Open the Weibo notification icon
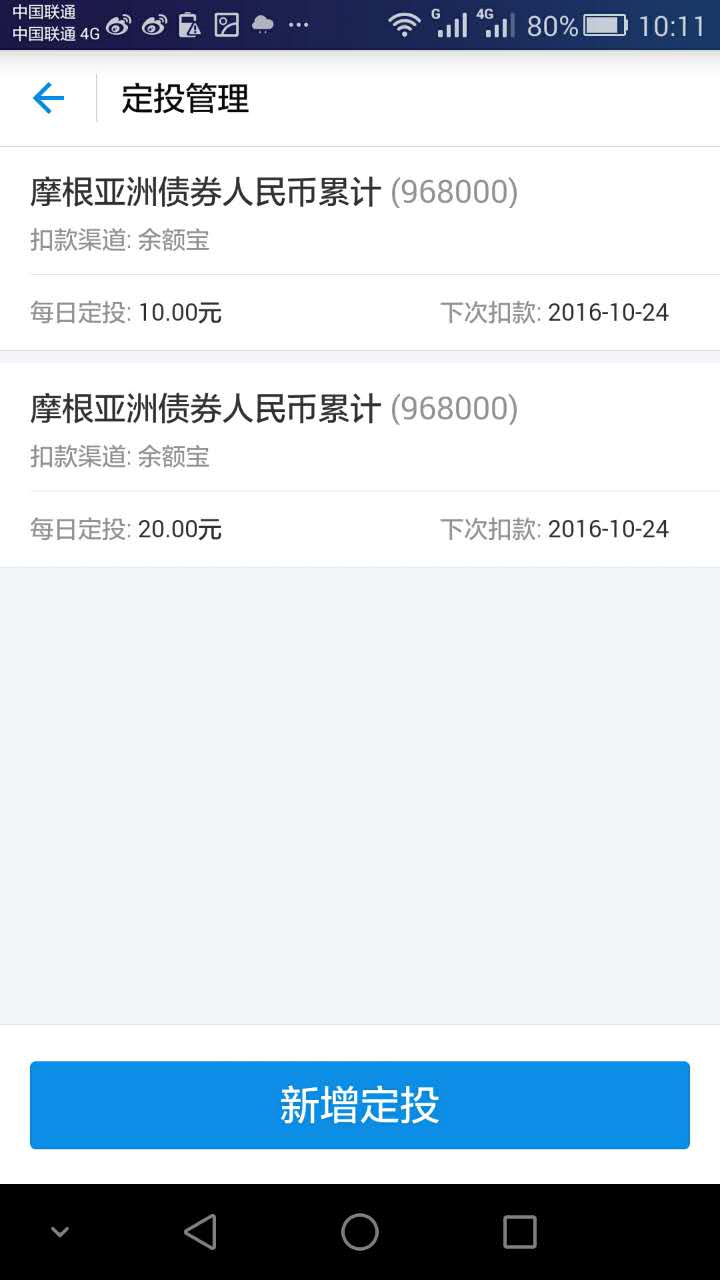Screen dimensions: 720x1280 point(118,25)
